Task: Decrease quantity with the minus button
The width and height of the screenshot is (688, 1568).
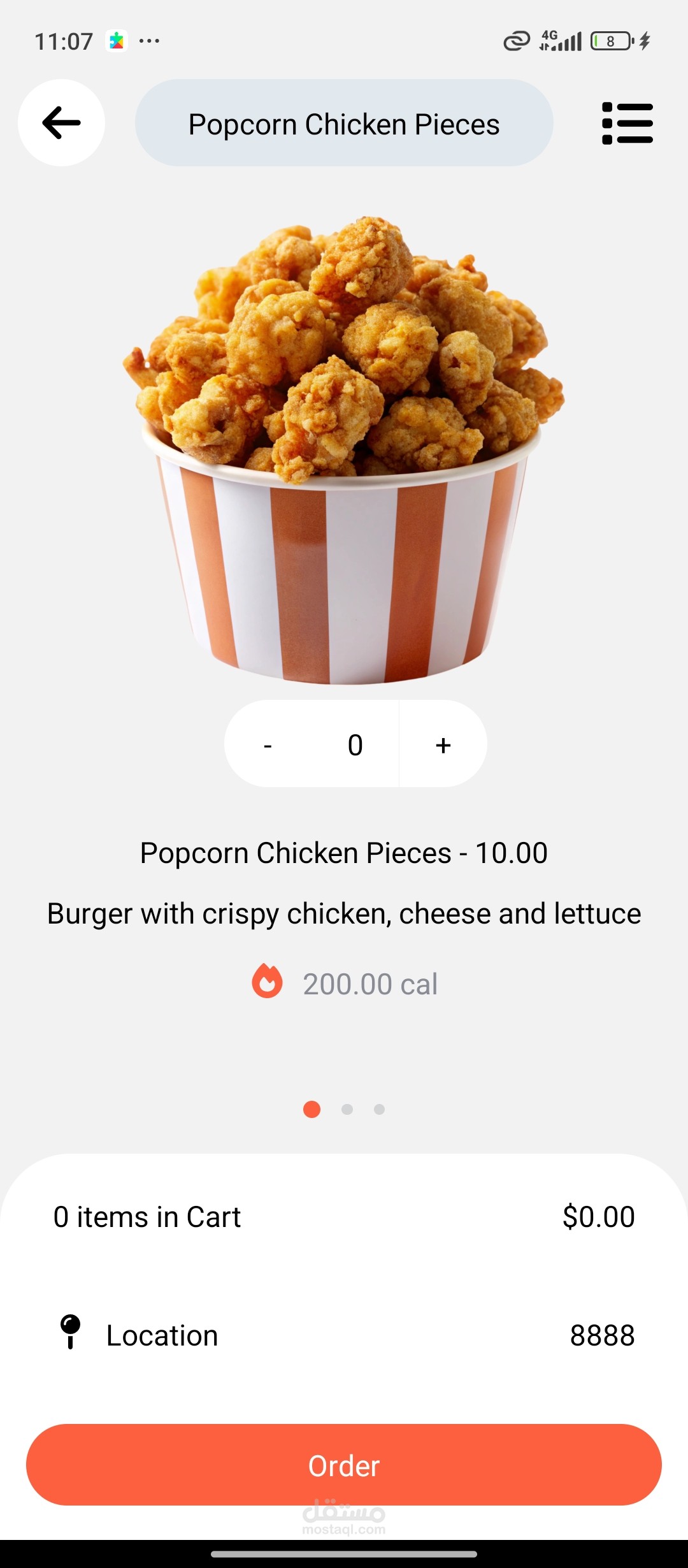Action: (268, 744)
